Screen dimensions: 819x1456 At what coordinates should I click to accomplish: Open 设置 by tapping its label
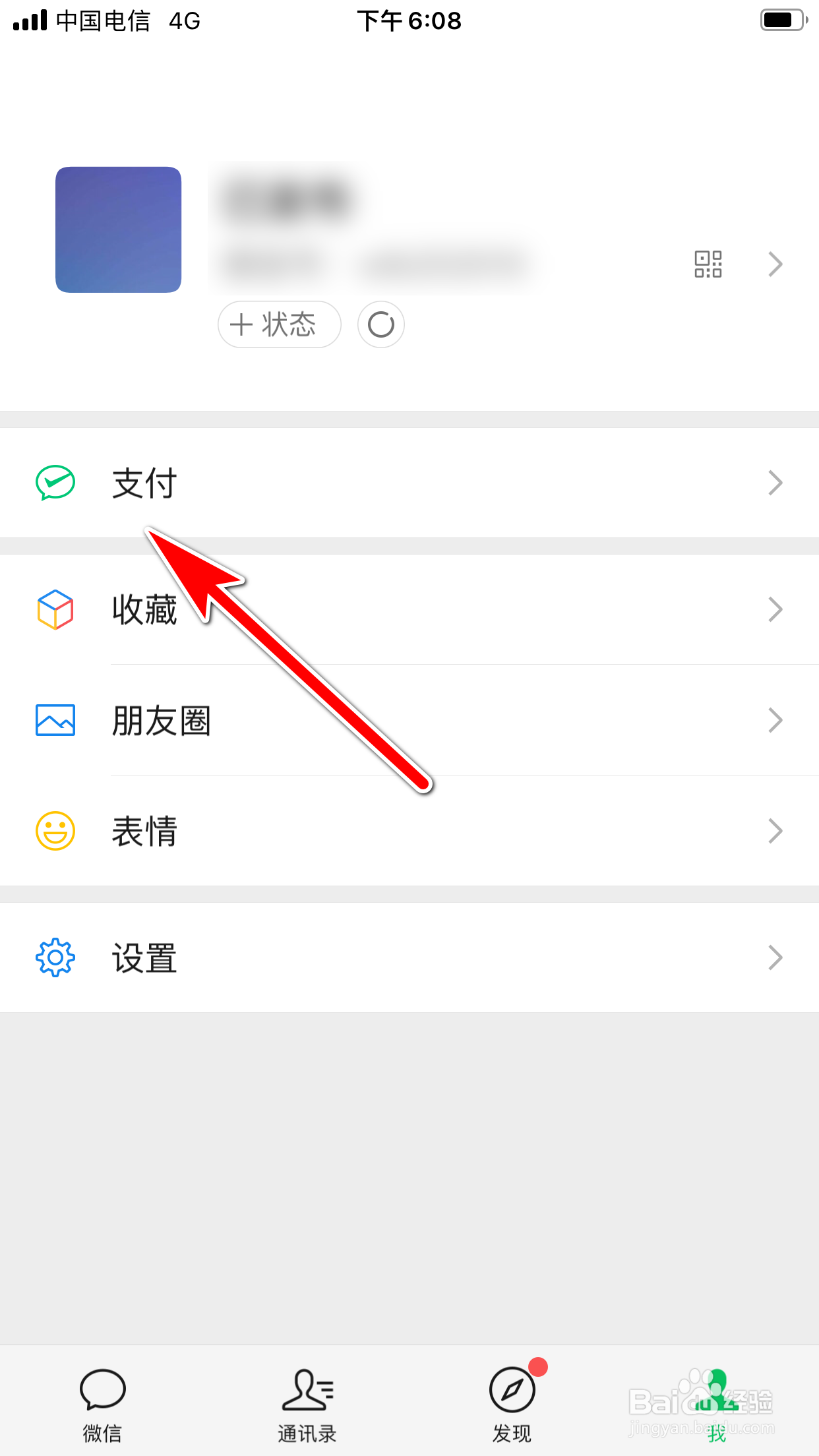144,957
